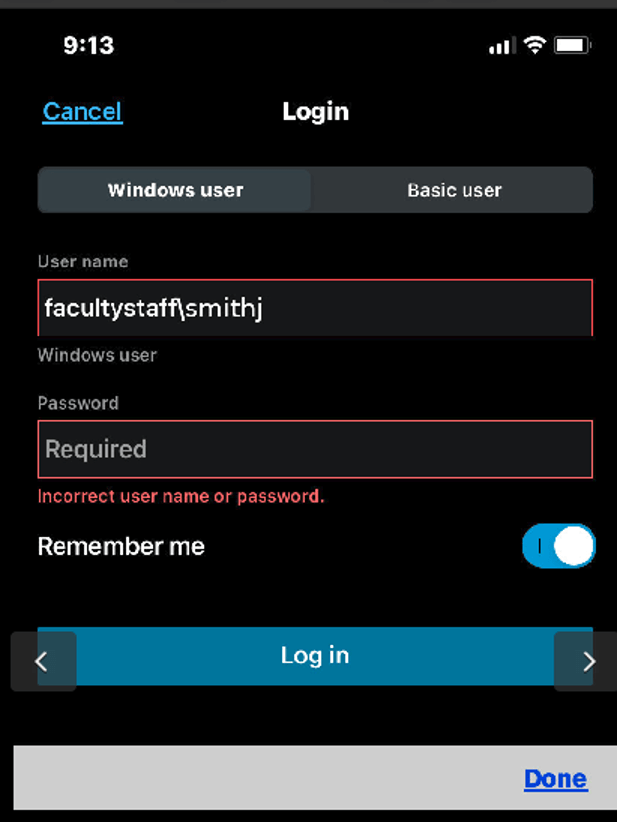Image resolution: width=618 pixels, height=822 pixels.
Task: Go to next field with right arrow
Action: pos(588,661)
